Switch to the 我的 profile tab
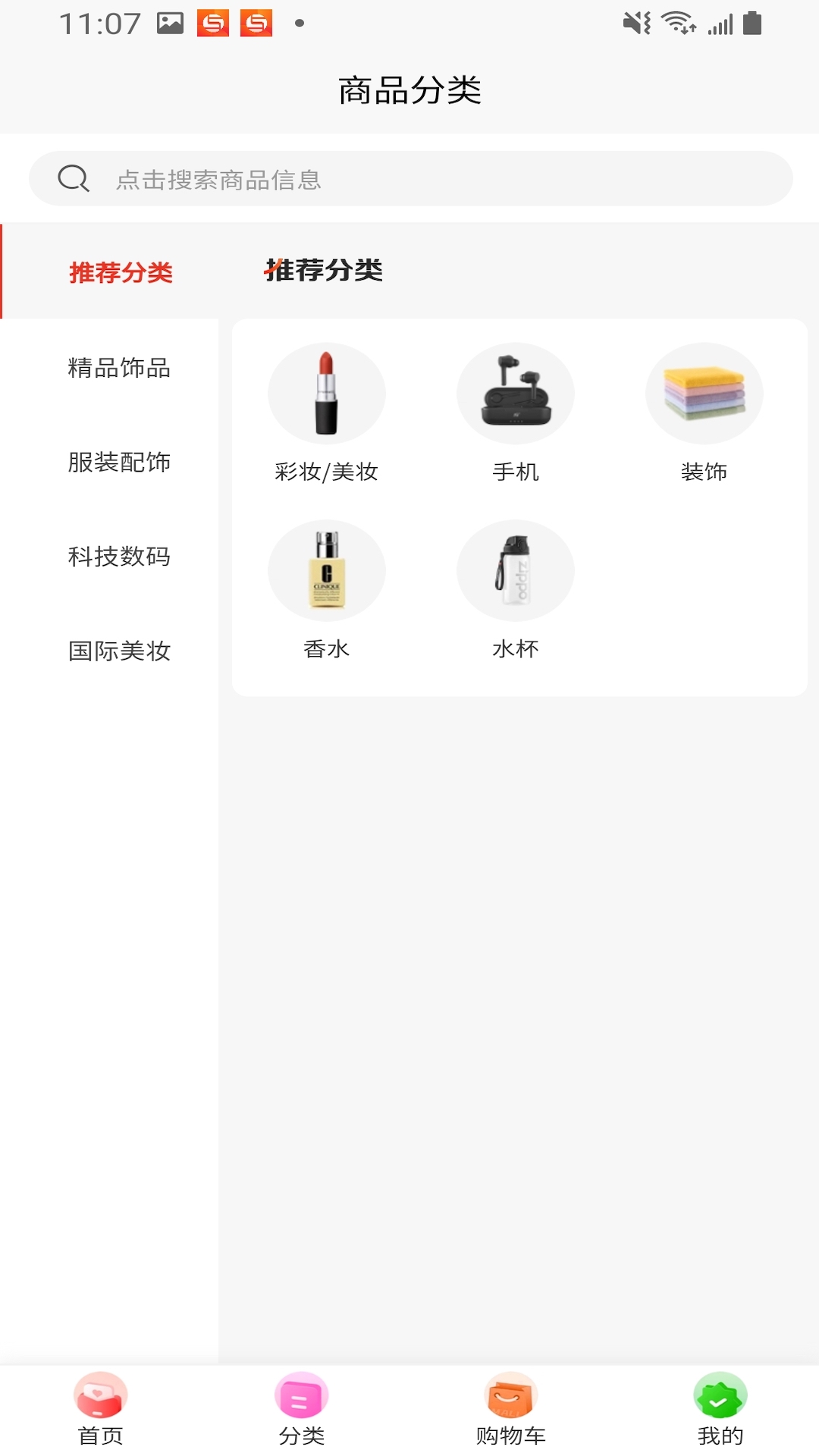Viewport: 819px width, 1456px height. 720,1409
